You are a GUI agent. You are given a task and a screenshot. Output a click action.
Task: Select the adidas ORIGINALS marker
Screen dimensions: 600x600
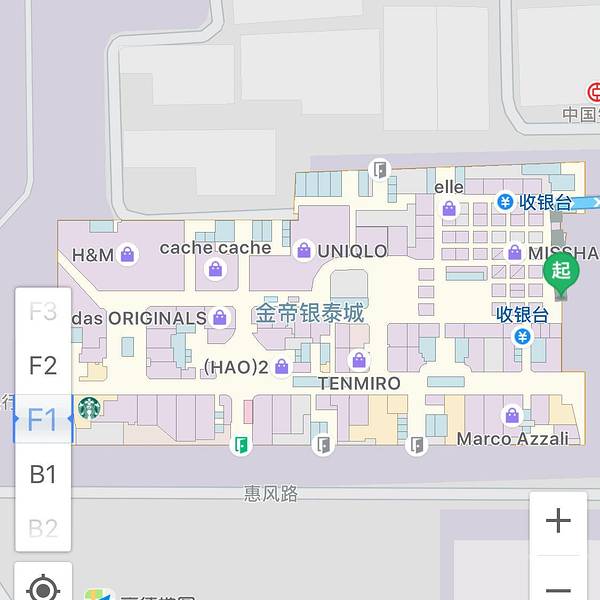pos(219,318)
